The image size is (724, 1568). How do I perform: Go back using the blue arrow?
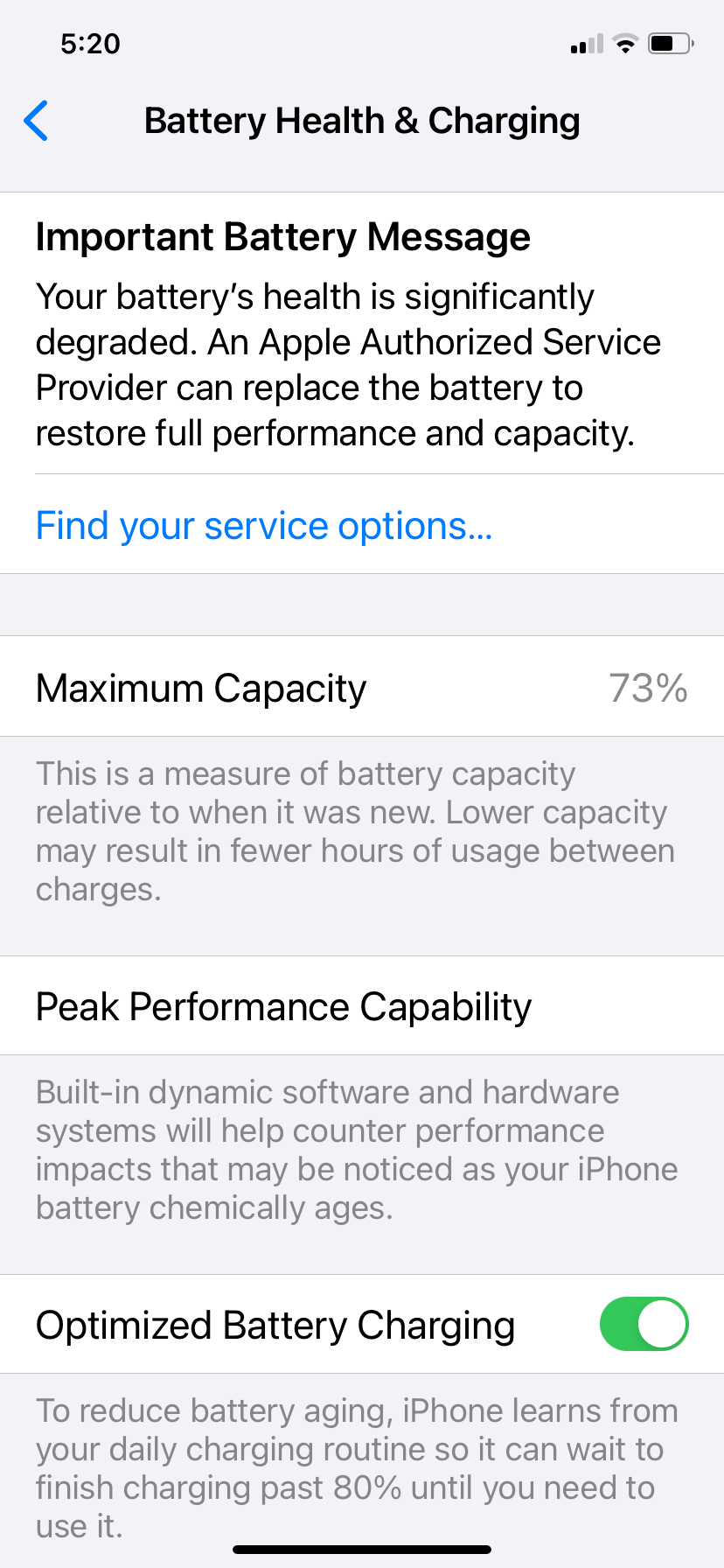coord(36,121)
